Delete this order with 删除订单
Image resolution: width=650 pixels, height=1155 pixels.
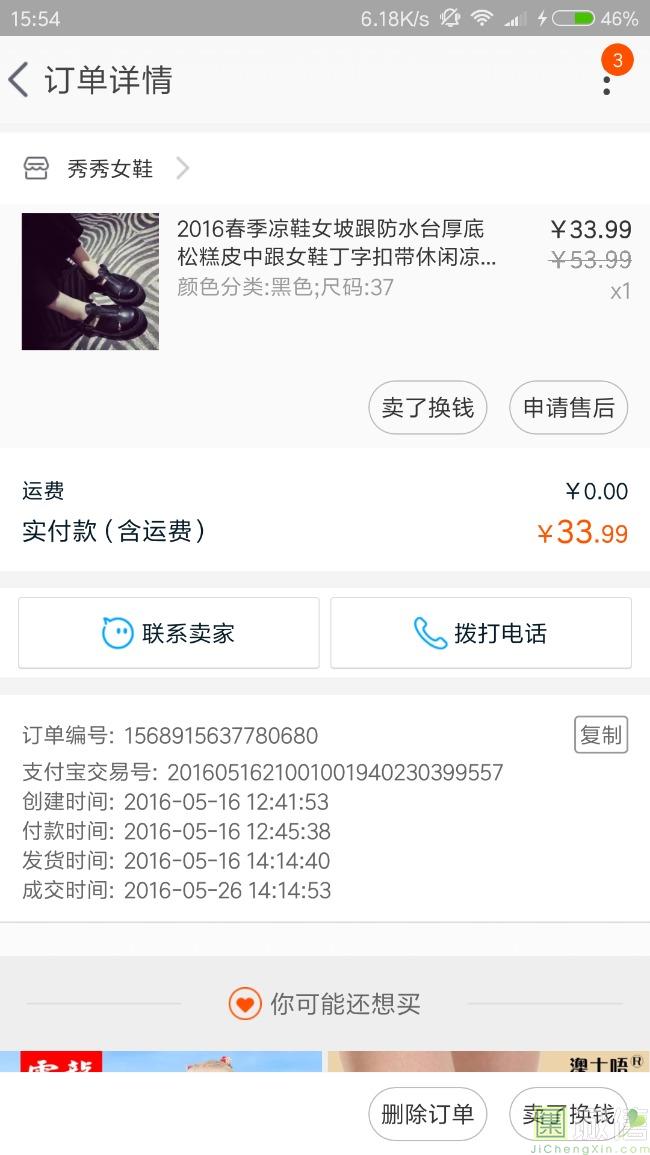(428, 1114)
